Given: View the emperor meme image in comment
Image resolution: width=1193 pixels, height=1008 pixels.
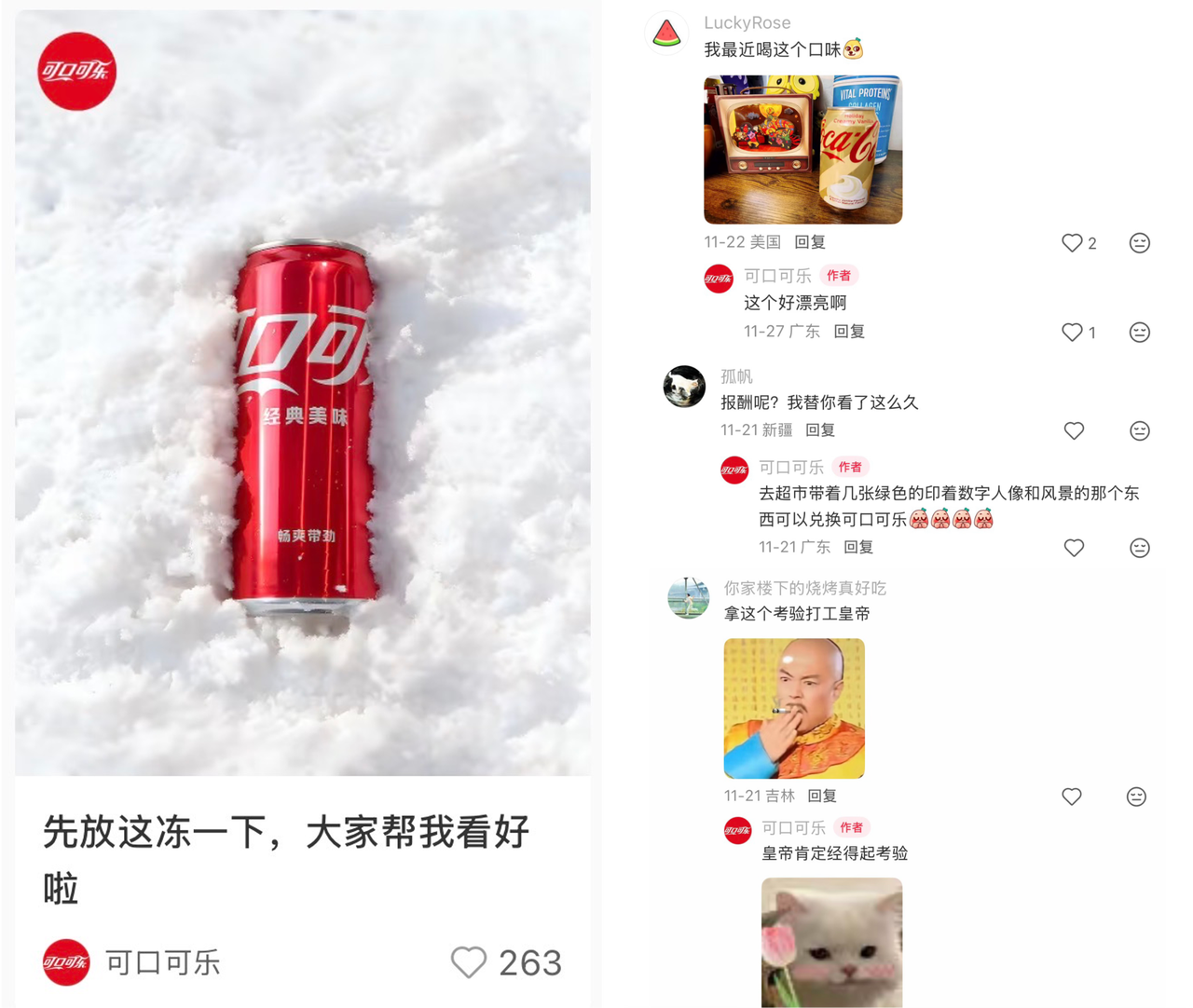Looking at the screenshot, I should point(794,708).
